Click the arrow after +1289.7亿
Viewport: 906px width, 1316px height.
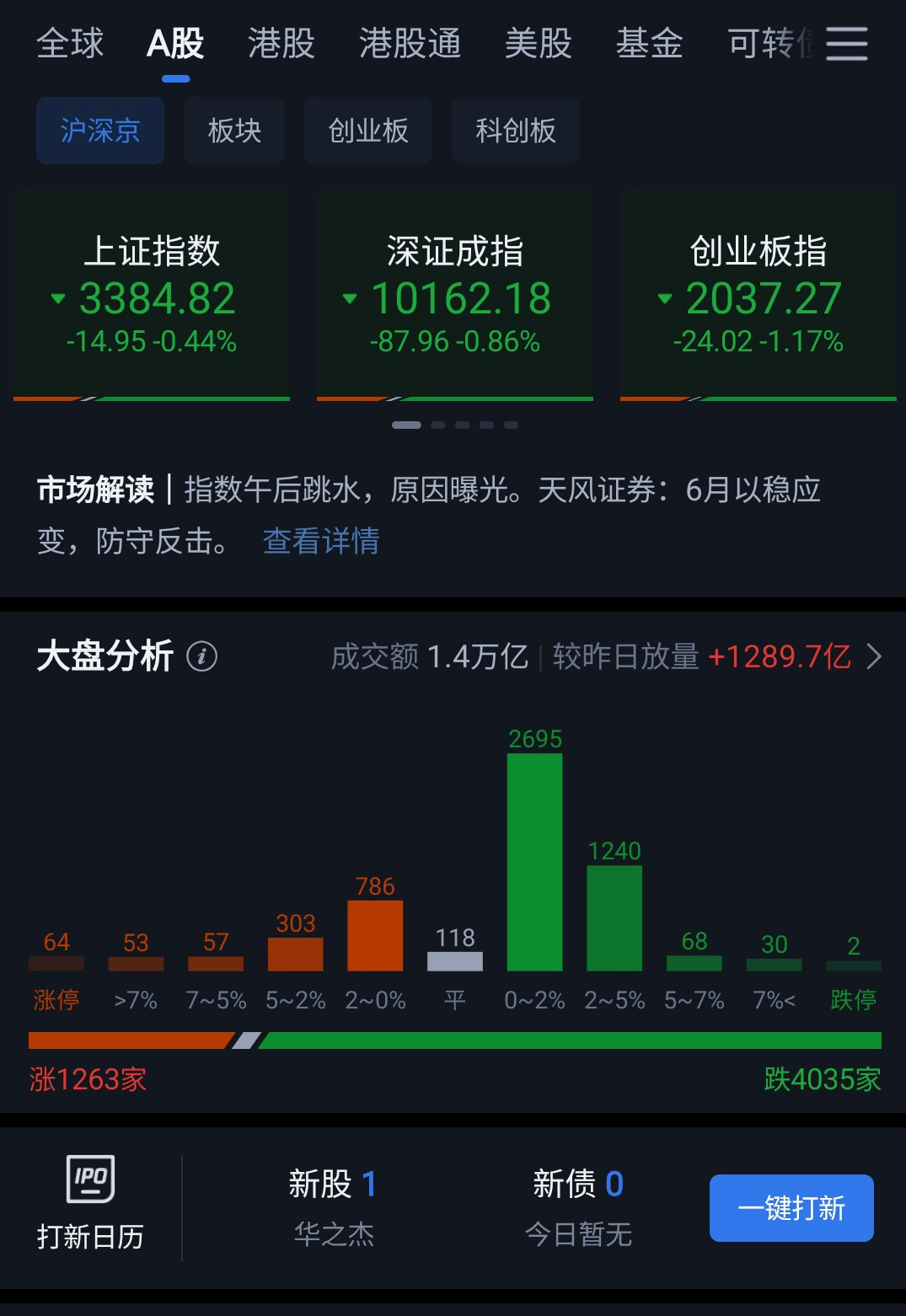click(874, 656)
